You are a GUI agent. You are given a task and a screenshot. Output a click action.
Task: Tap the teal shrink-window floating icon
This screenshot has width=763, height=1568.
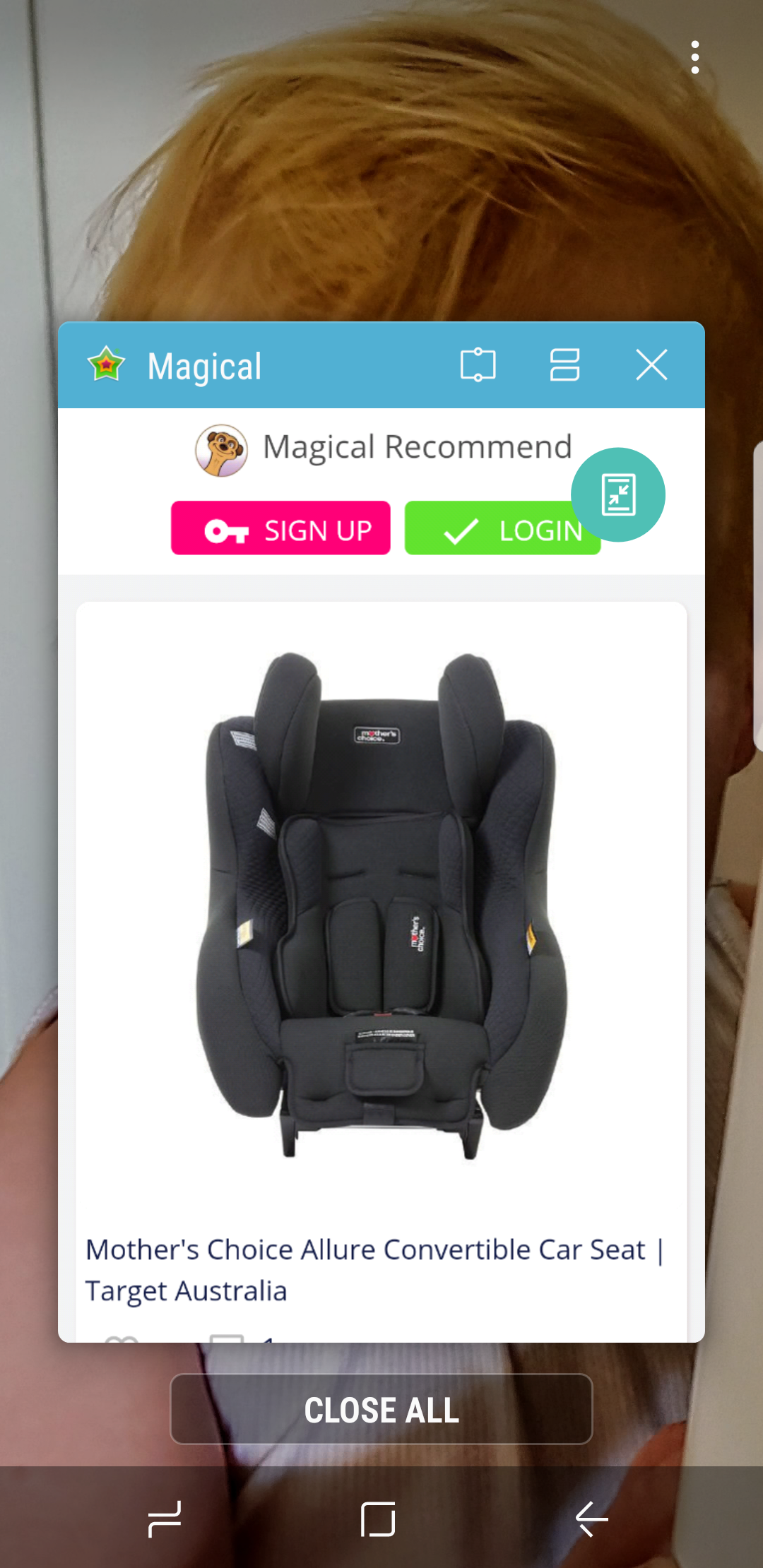[618, 494]
